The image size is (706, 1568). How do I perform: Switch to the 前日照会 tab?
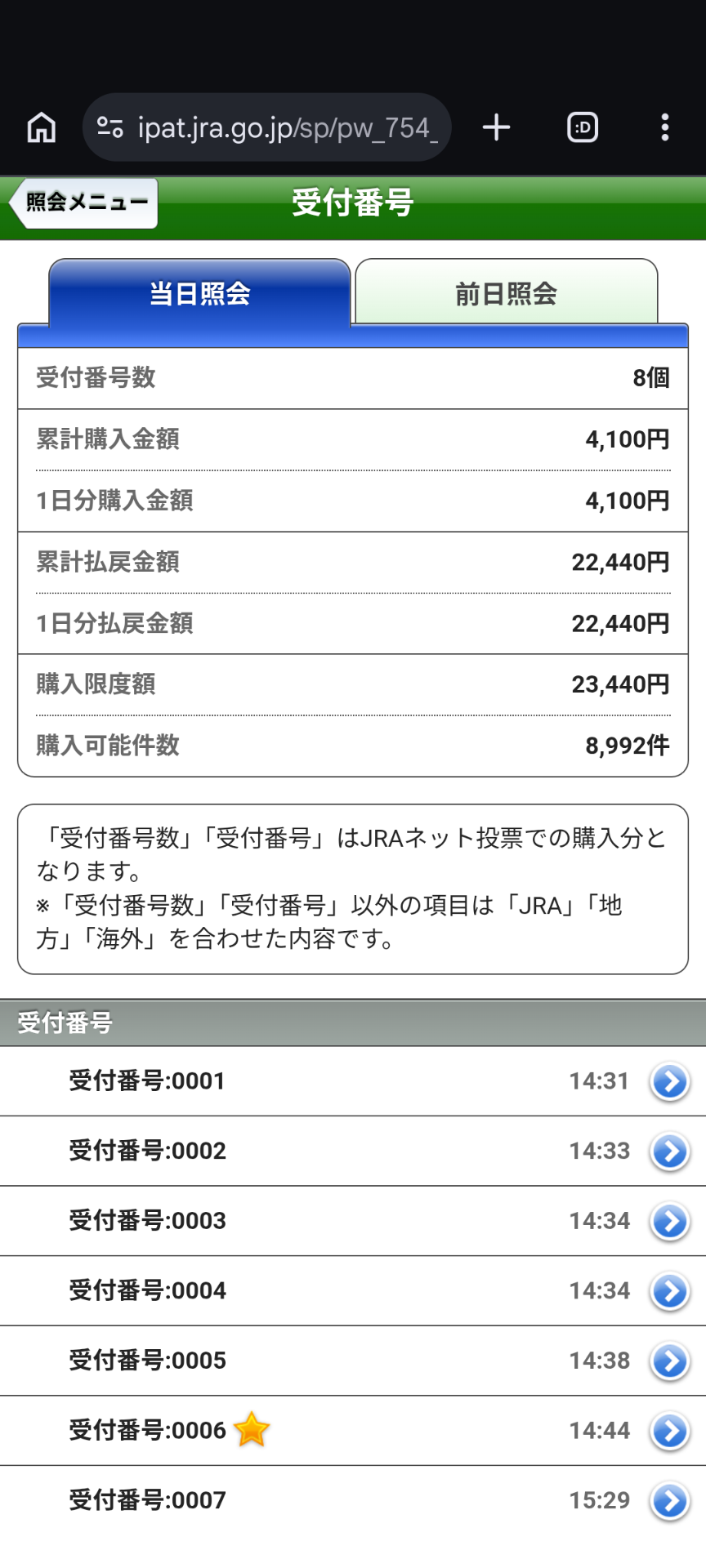tap(506, 294)
